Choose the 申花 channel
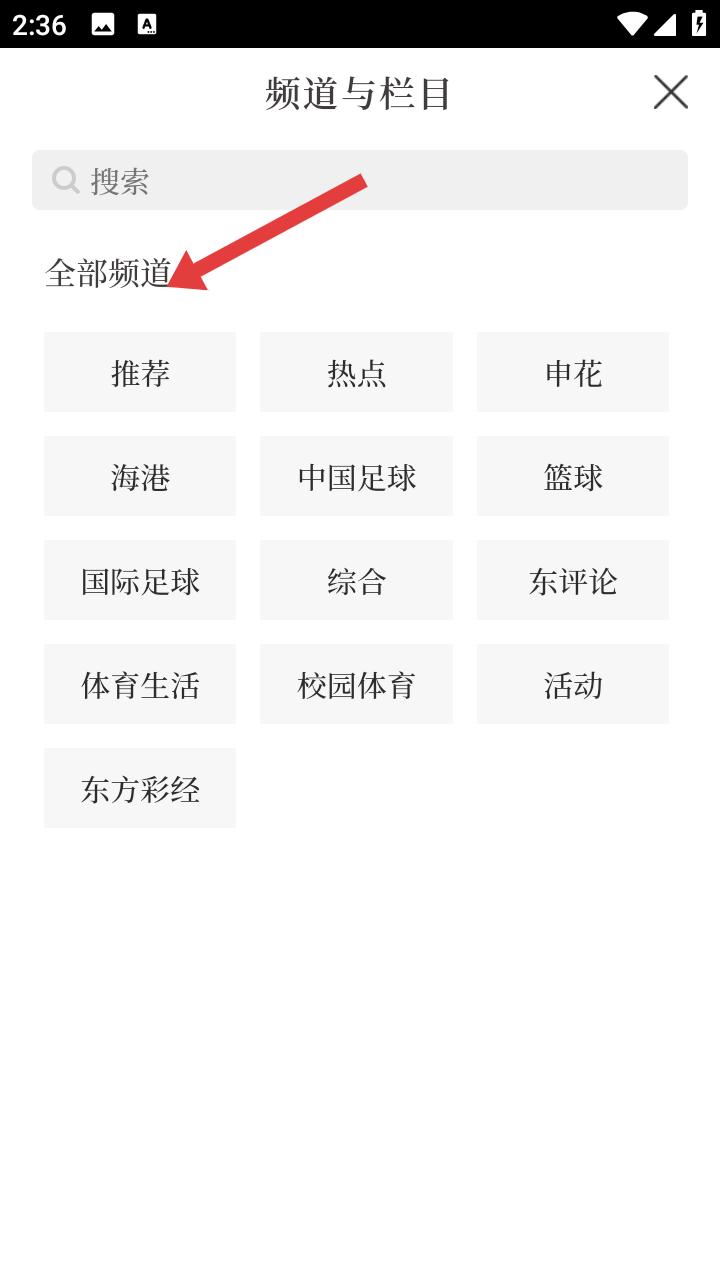The width and height of the screenshot is (720, 1280). [573, 372]
